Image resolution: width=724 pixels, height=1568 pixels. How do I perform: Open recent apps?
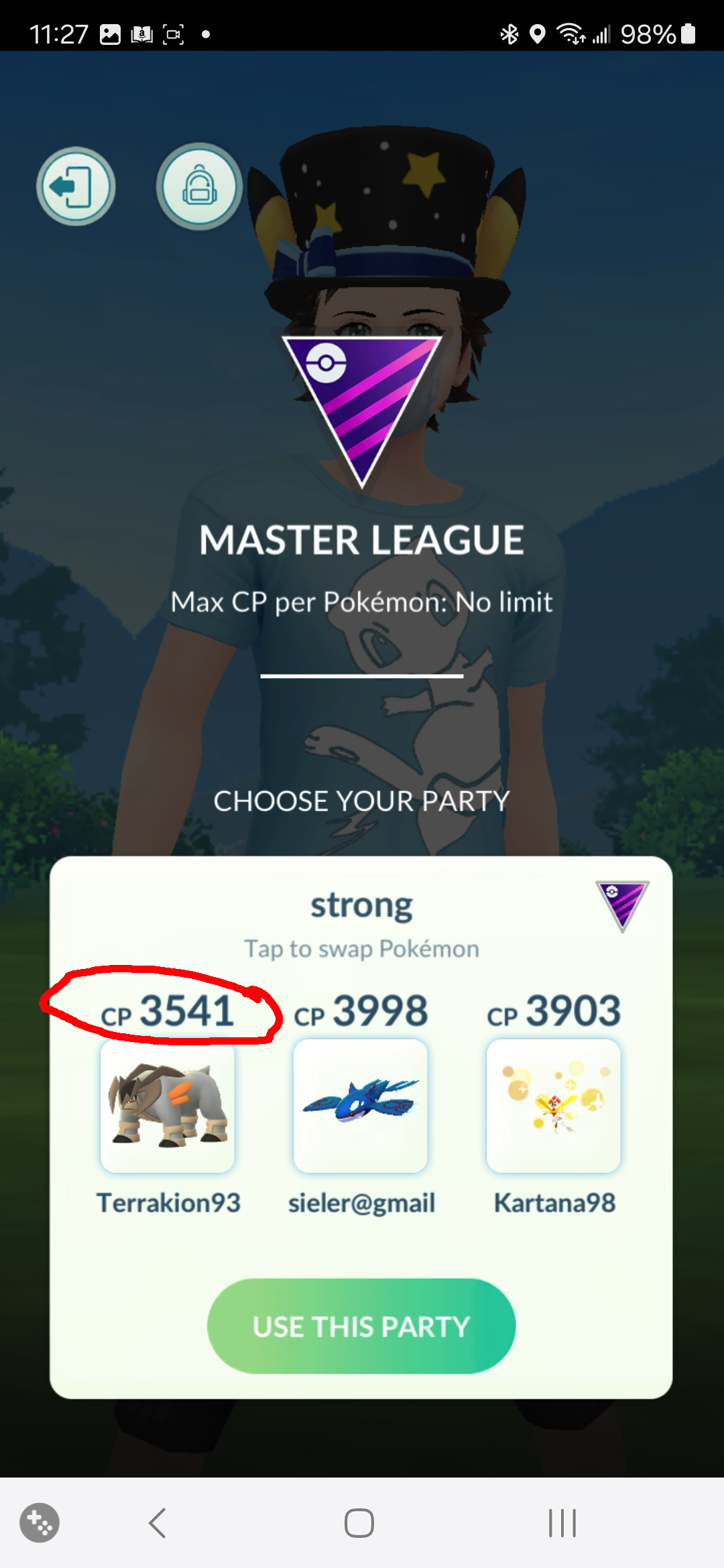(562, 1522)
